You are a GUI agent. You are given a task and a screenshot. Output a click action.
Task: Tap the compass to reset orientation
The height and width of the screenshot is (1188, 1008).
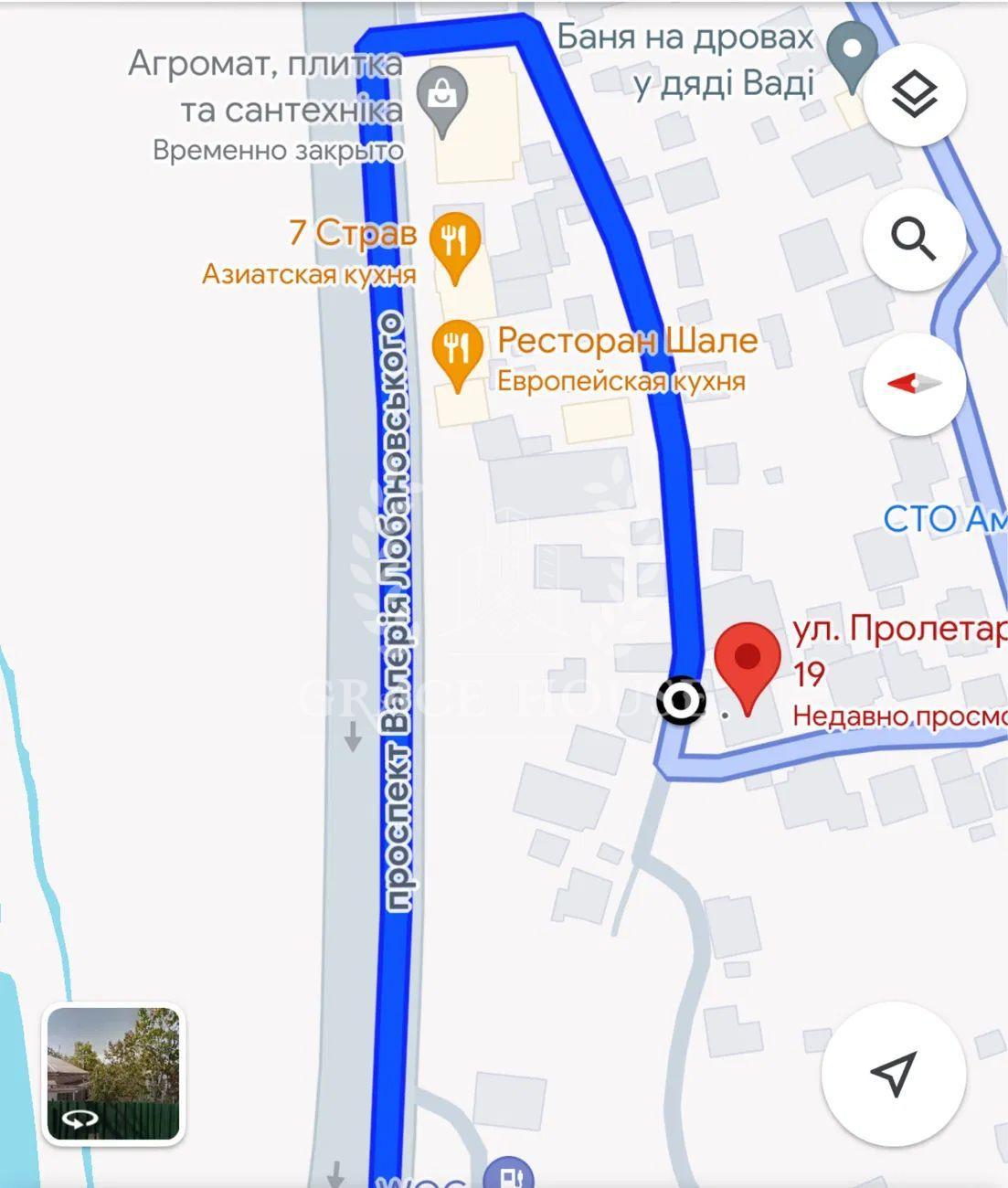pyautogui.click(x=914, y=384)
